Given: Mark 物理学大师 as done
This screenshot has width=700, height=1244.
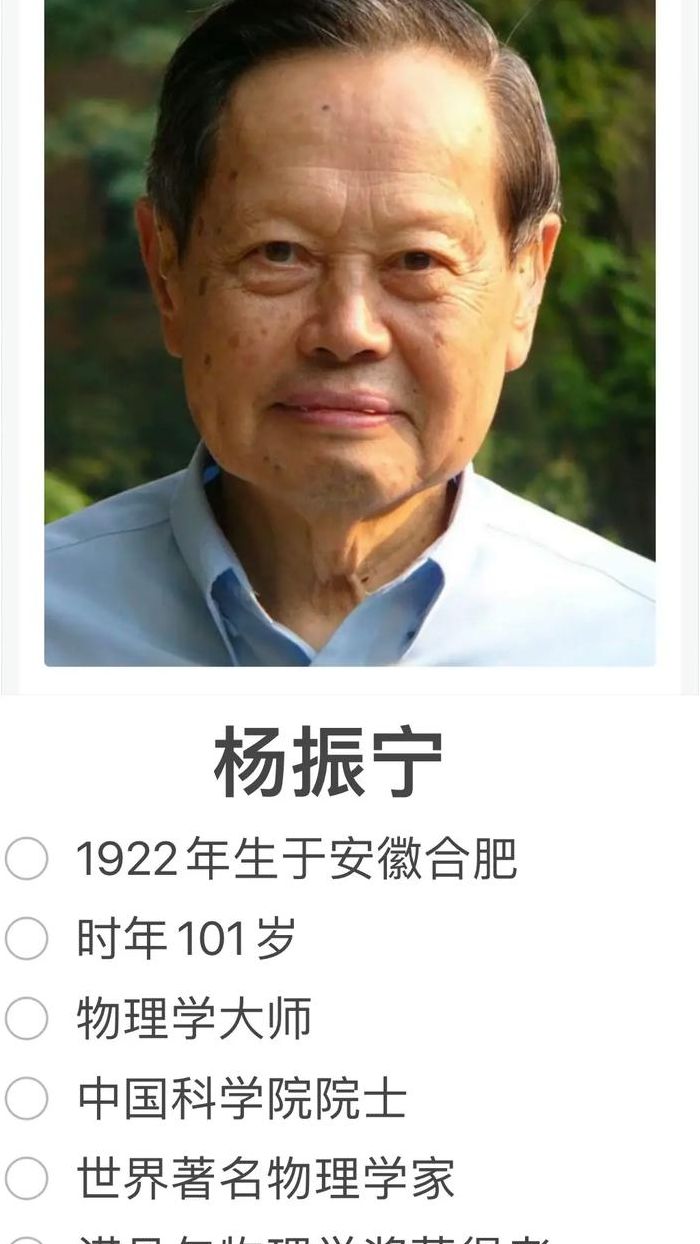Looking at the screenshot, I should click(26, 1019).
